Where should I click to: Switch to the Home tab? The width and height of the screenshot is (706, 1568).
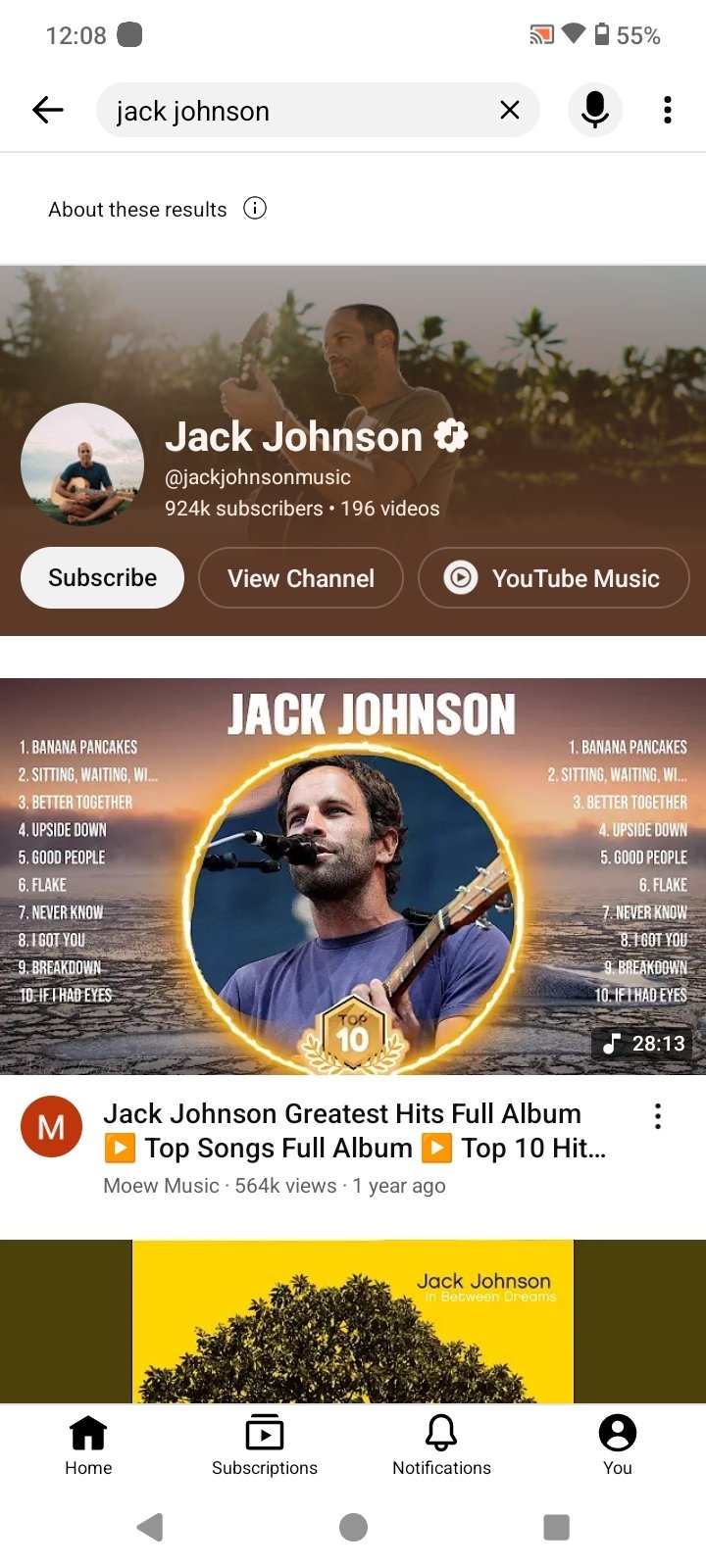coord(88,1445)
